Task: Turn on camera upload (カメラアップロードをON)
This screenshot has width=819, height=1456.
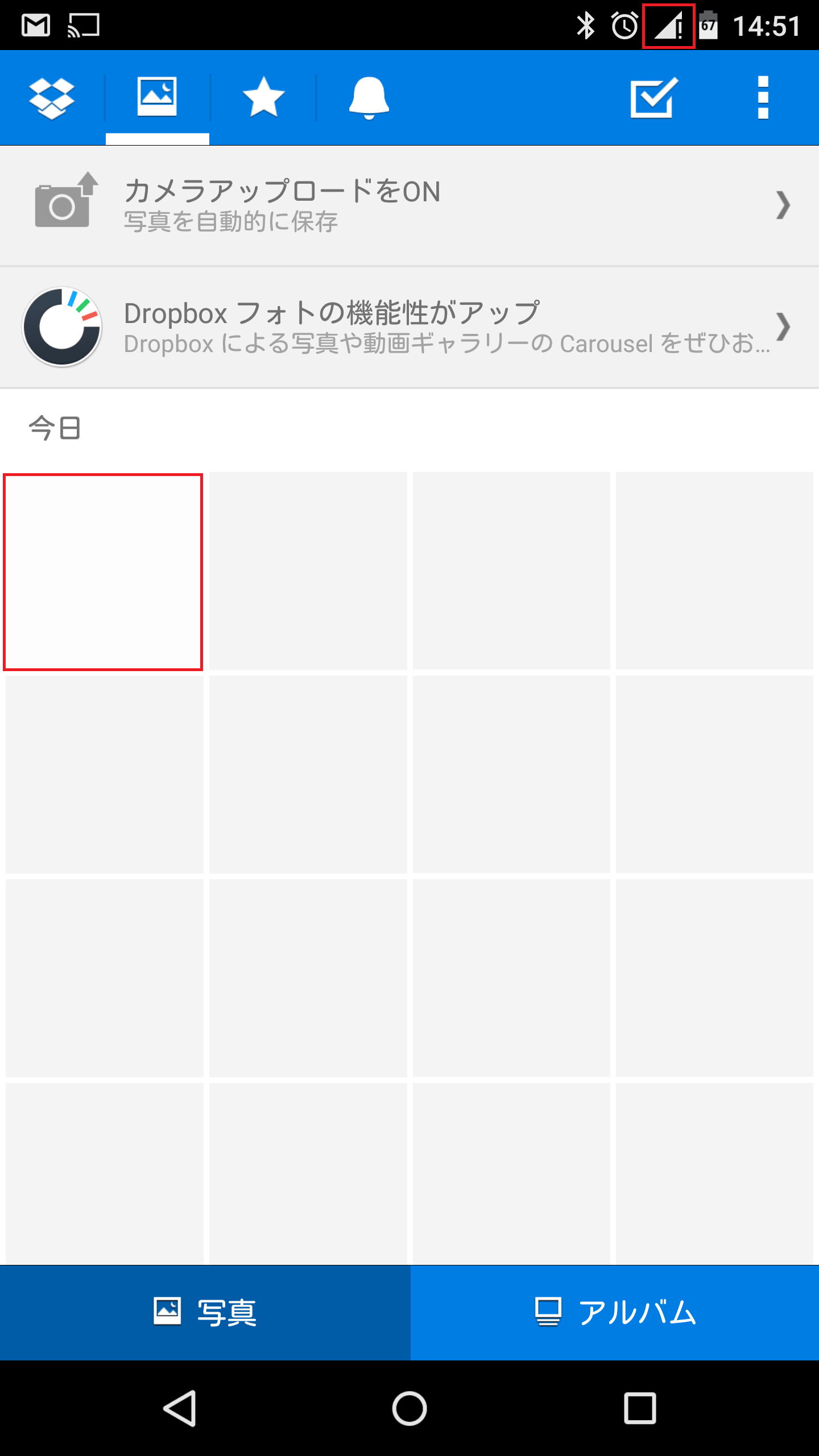Action: click(409, 205)
